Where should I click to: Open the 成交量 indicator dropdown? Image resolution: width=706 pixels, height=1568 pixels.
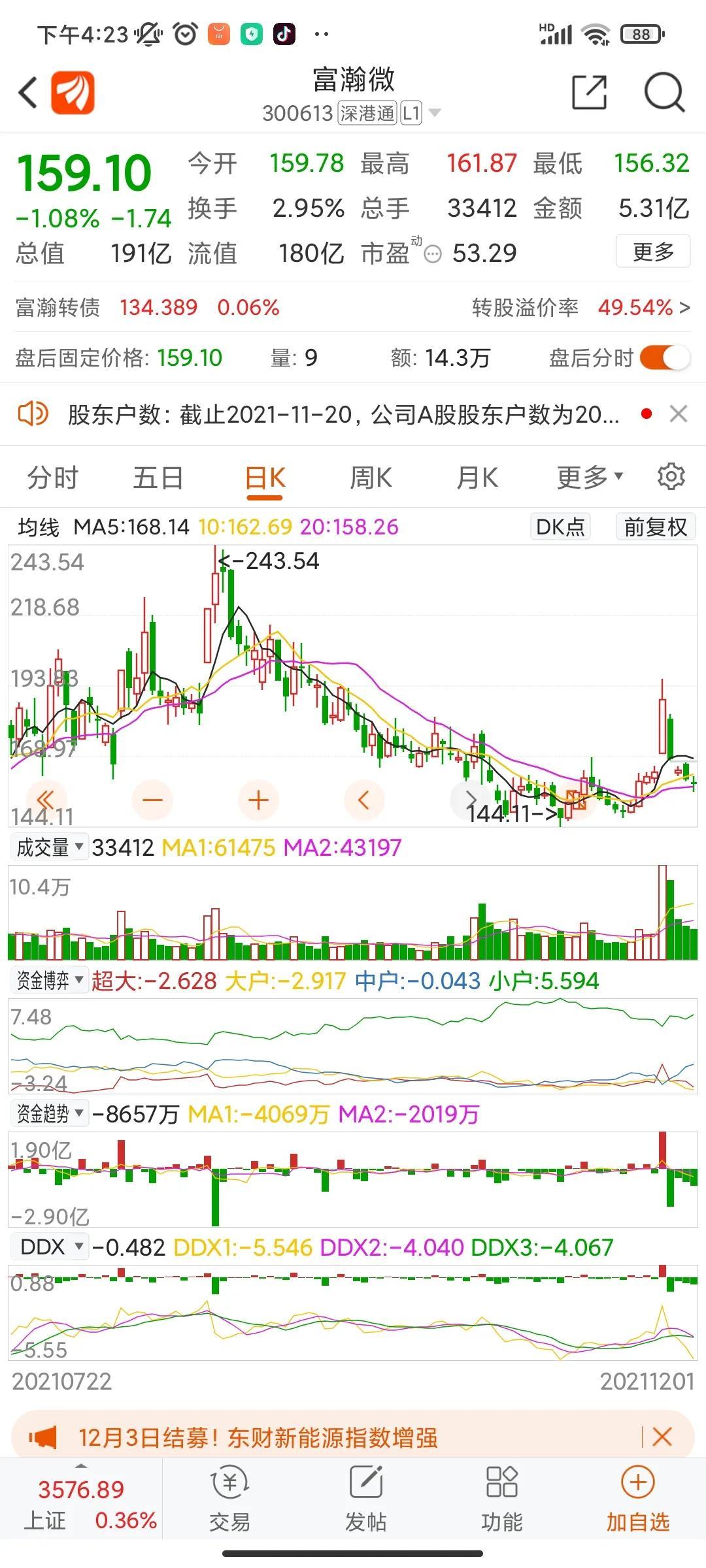(x=49, y=847)
